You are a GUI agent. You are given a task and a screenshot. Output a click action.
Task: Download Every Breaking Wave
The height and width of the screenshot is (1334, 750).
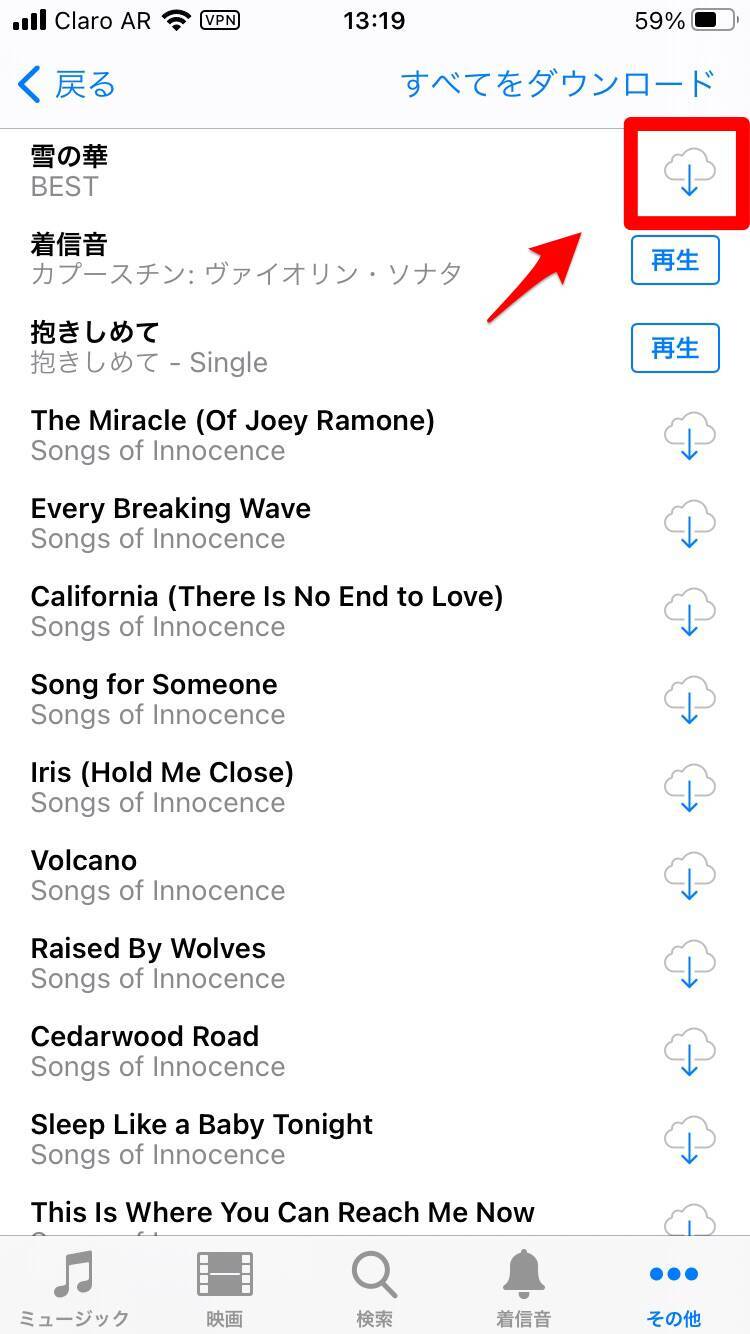(689, 524)
